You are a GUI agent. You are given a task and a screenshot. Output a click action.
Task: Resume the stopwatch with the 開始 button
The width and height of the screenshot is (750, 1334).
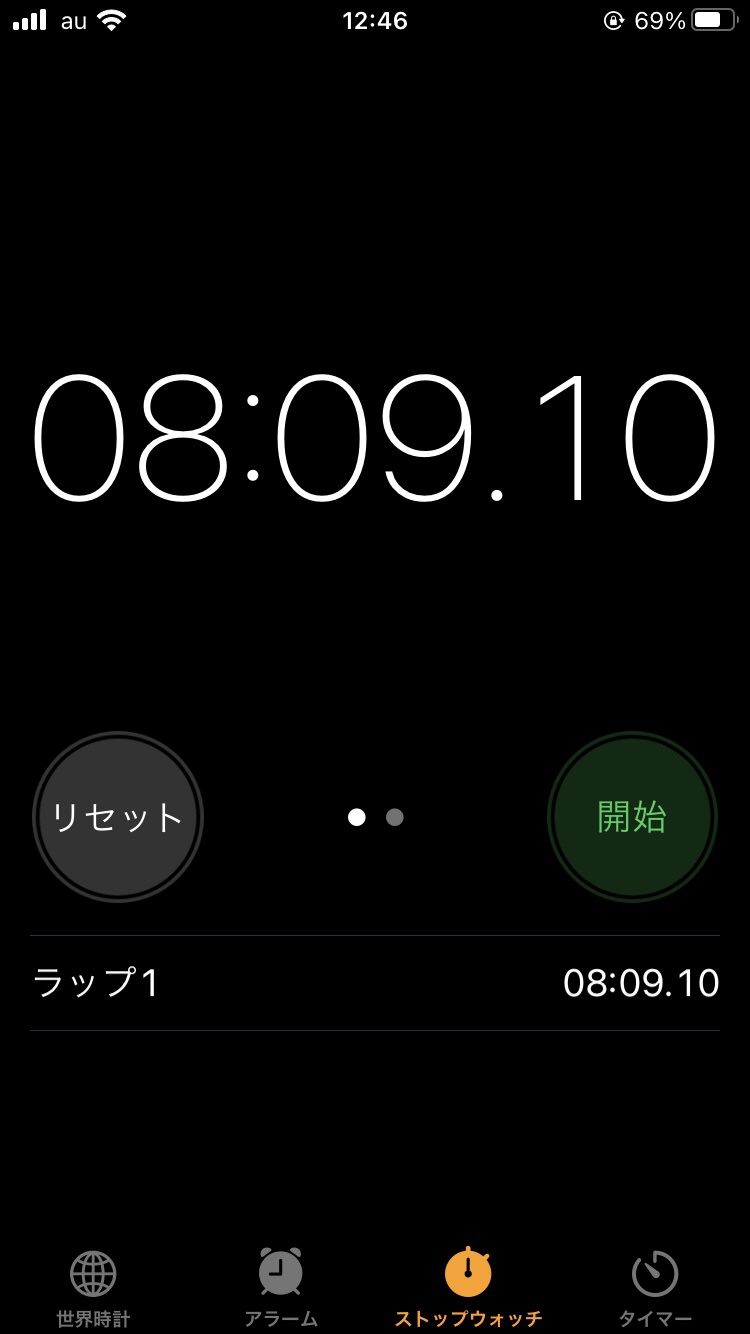tap(632, 817)
